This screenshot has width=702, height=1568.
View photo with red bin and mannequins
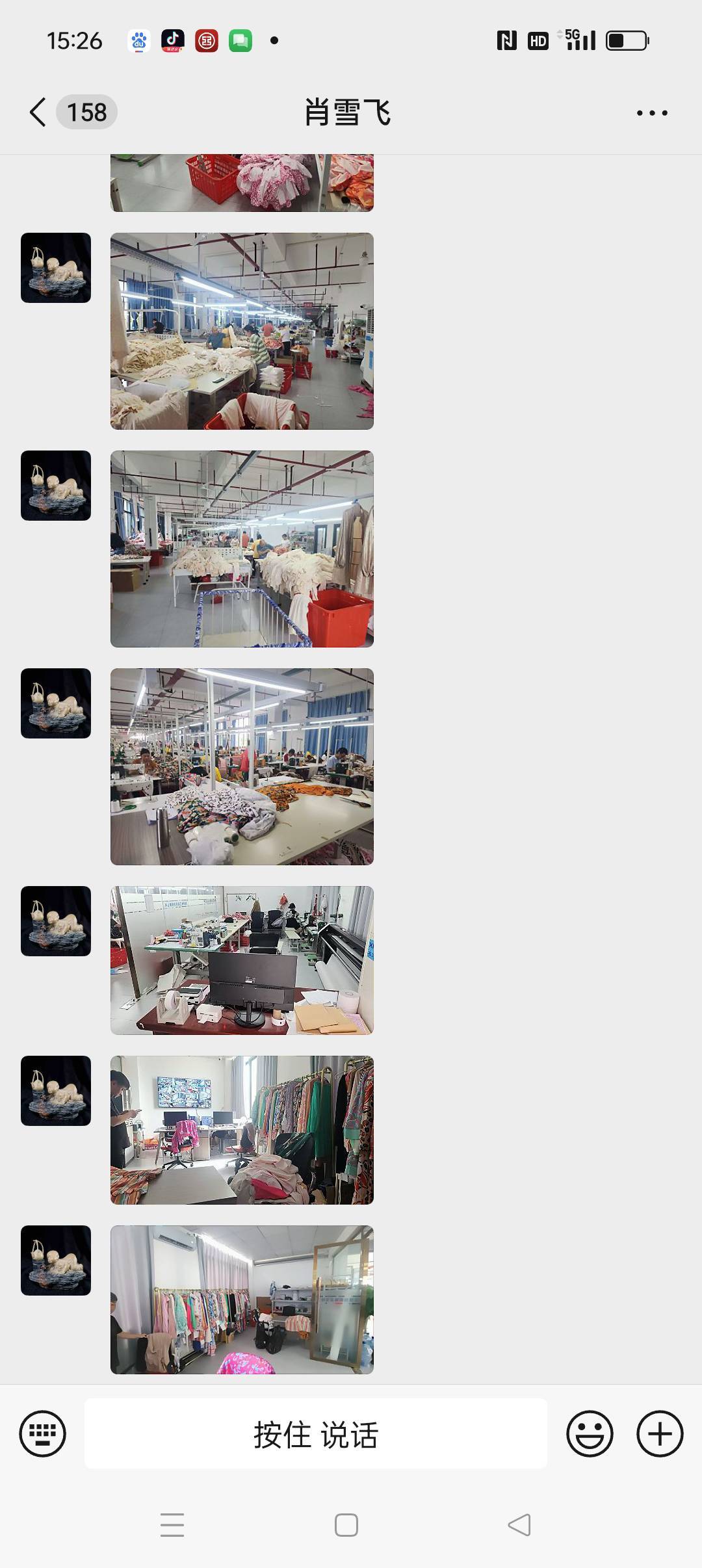tap(242, 549)
